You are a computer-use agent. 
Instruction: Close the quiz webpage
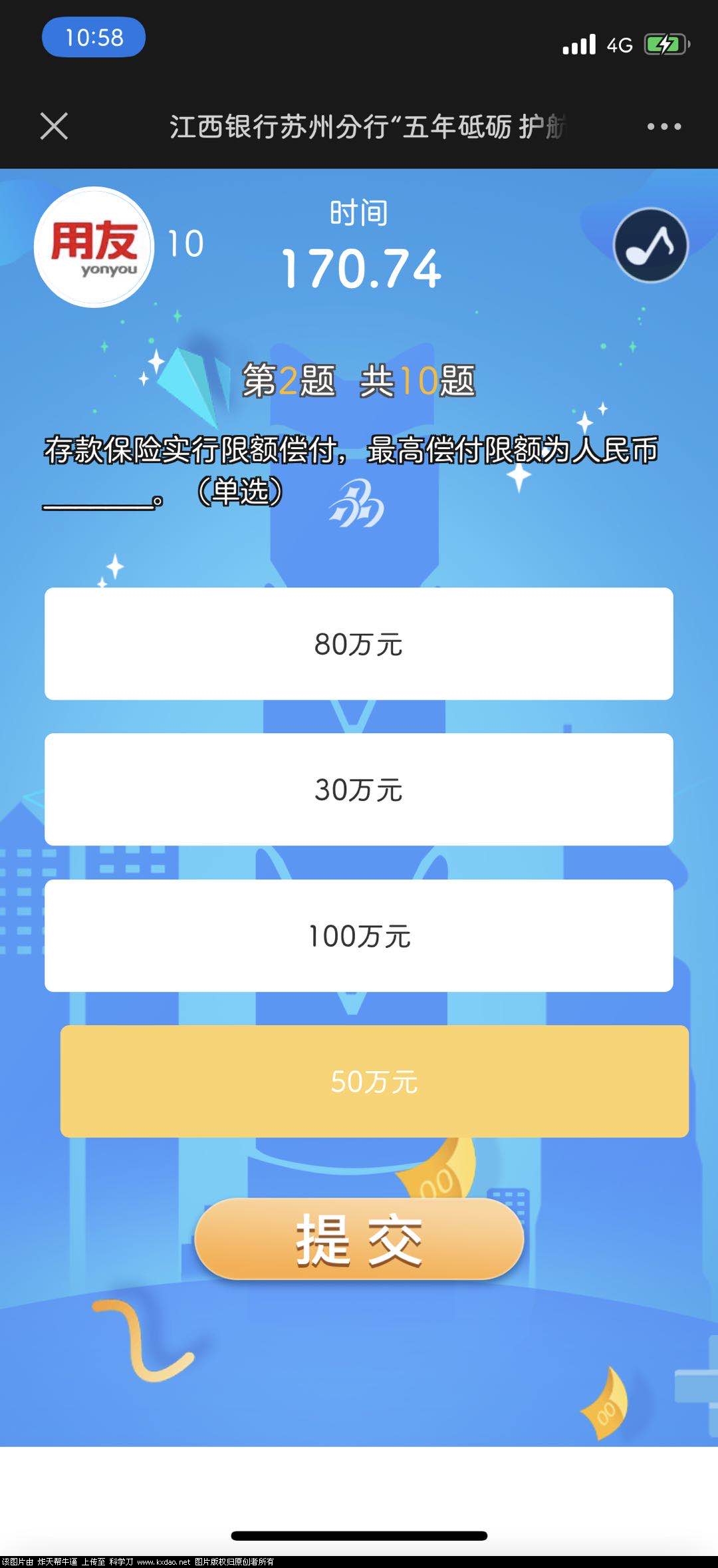click(54, 126)
